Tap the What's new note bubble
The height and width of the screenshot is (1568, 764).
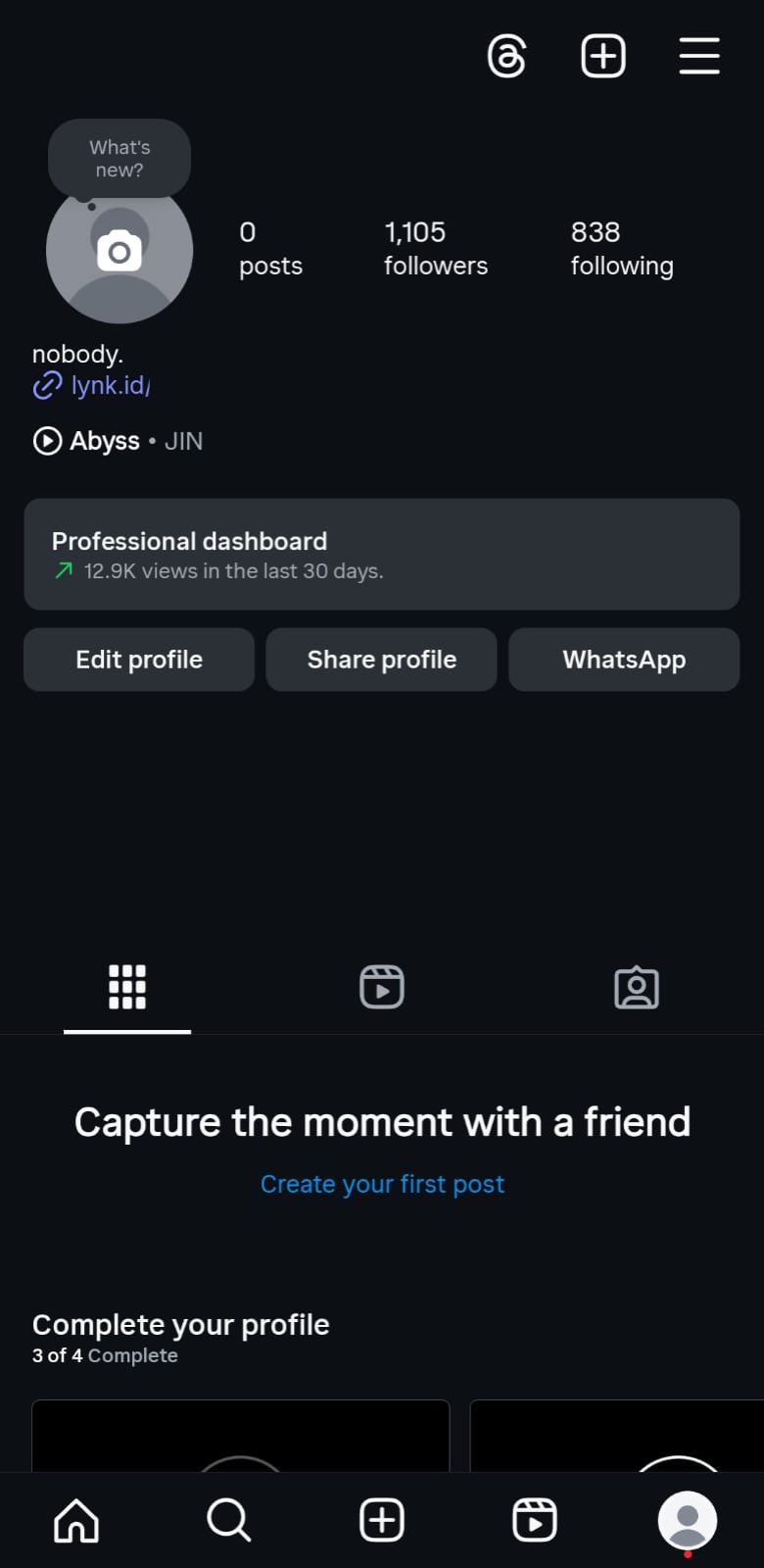click(x=119, y=159)
